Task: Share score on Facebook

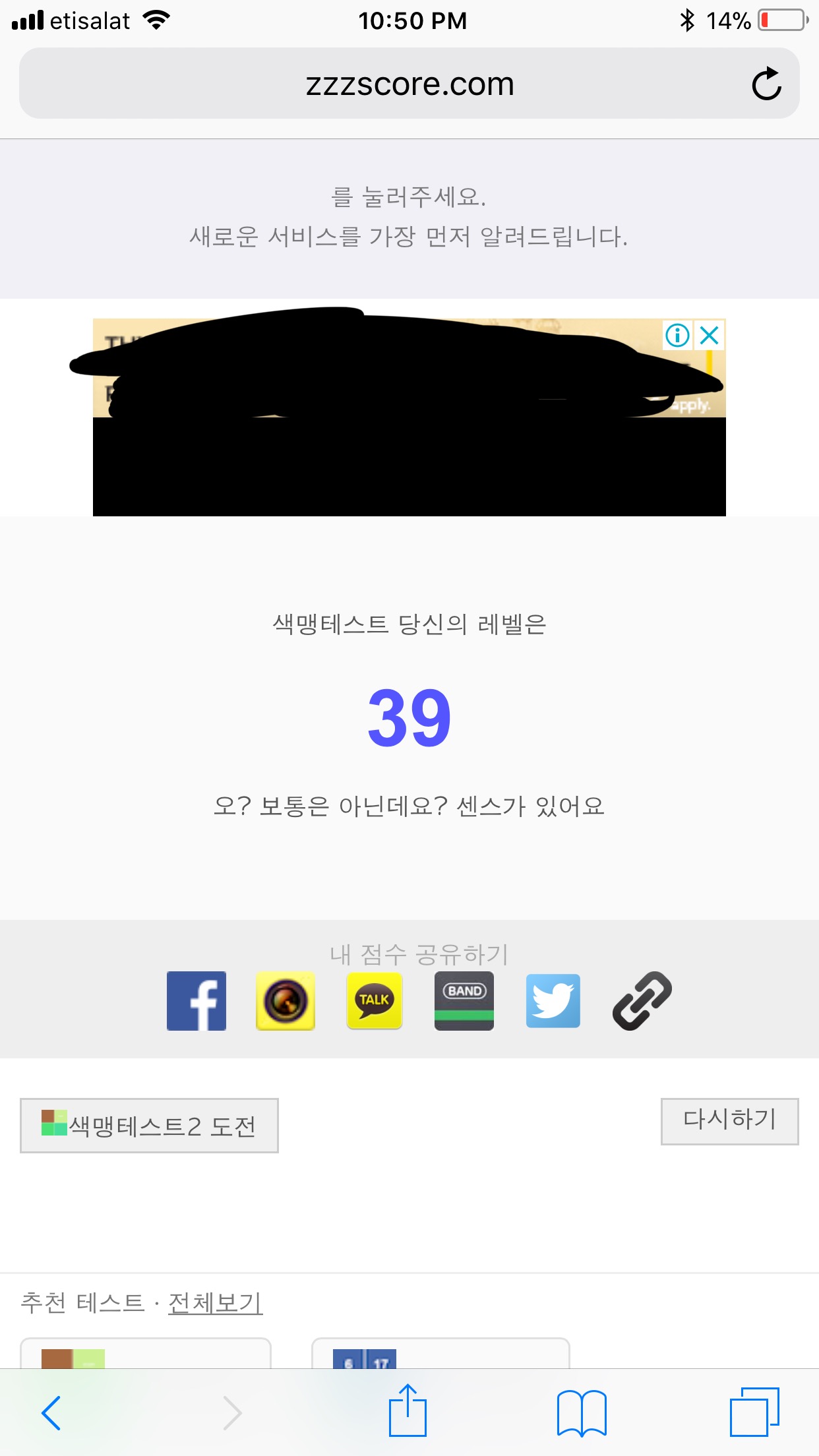Action: 197,1000
